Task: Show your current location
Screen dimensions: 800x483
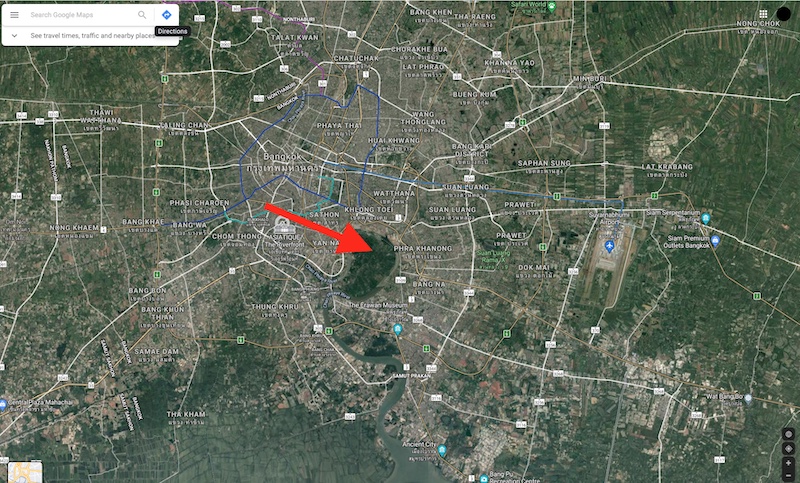Action: point(789,435)
